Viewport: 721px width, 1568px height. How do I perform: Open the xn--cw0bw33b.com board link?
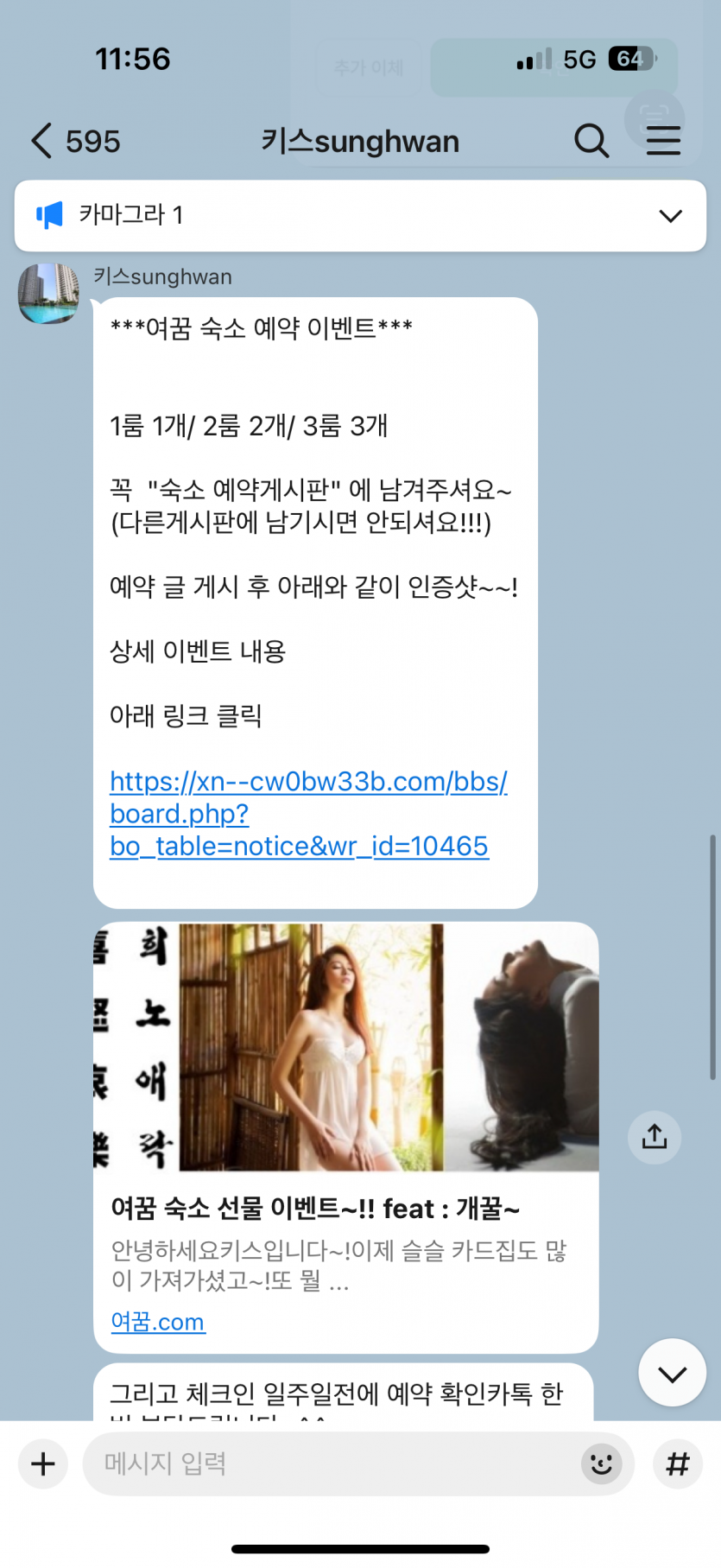[x=308, y=814]
